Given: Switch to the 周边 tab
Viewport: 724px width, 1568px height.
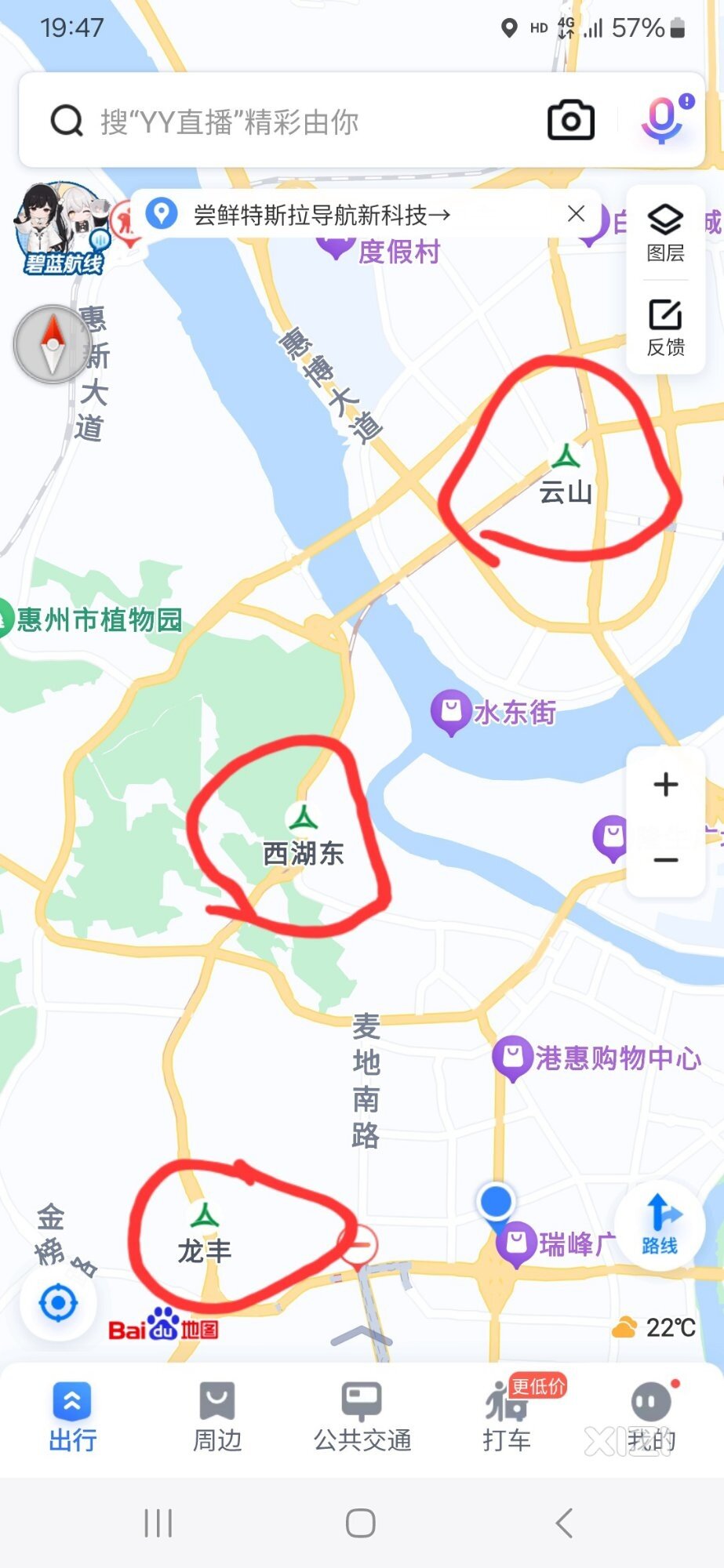Looking at the screenshot, I should tap(217, 1417).
